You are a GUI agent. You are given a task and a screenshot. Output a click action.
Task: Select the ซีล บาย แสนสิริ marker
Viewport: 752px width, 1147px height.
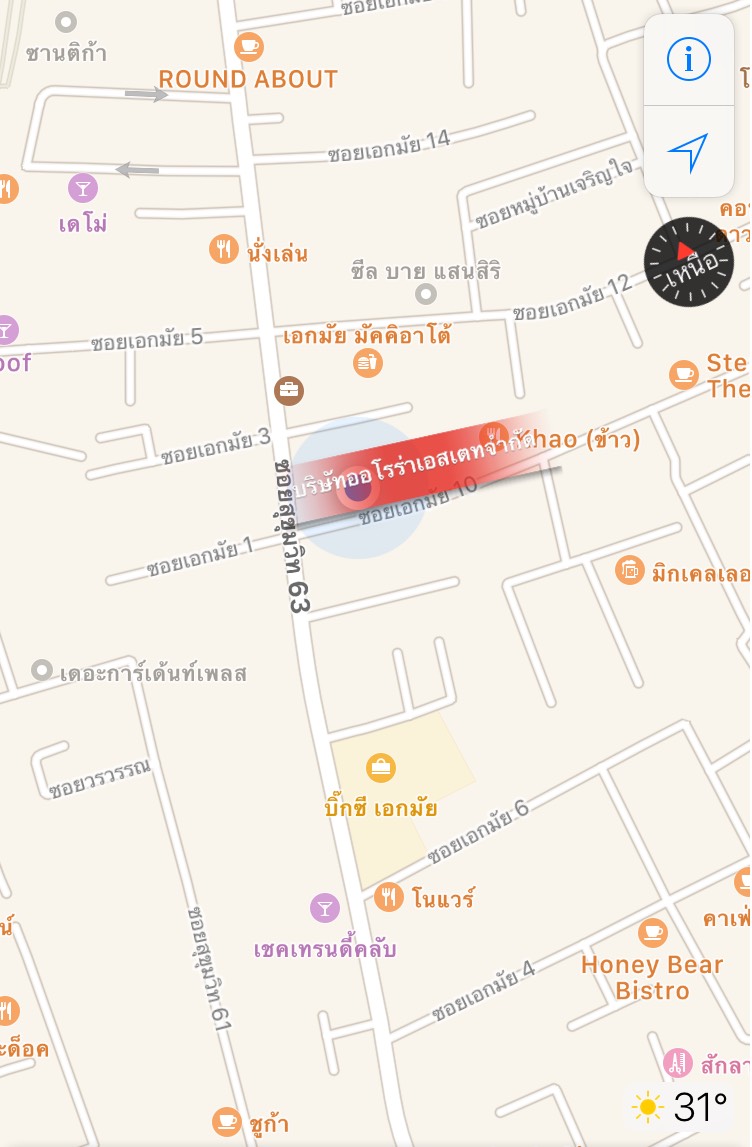click(x=427, y=294)
